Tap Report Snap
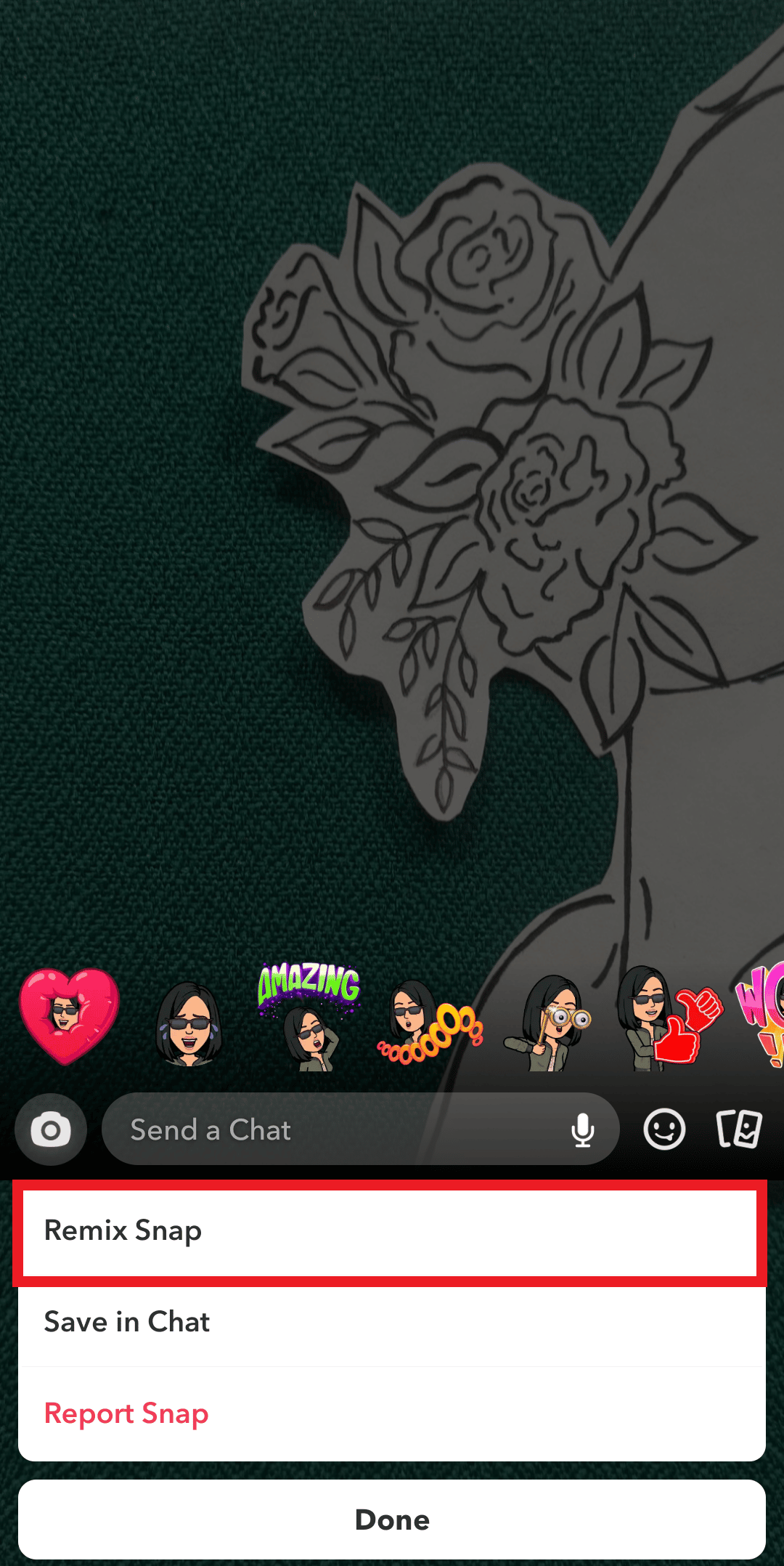 [392, 1413]
